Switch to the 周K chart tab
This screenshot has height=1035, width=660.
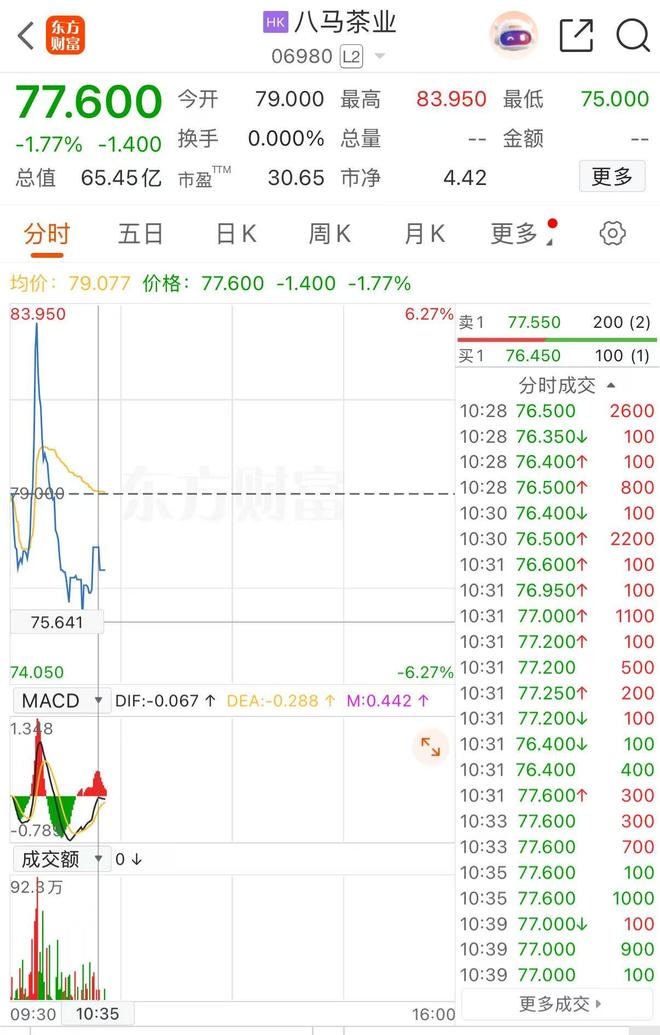329,234
